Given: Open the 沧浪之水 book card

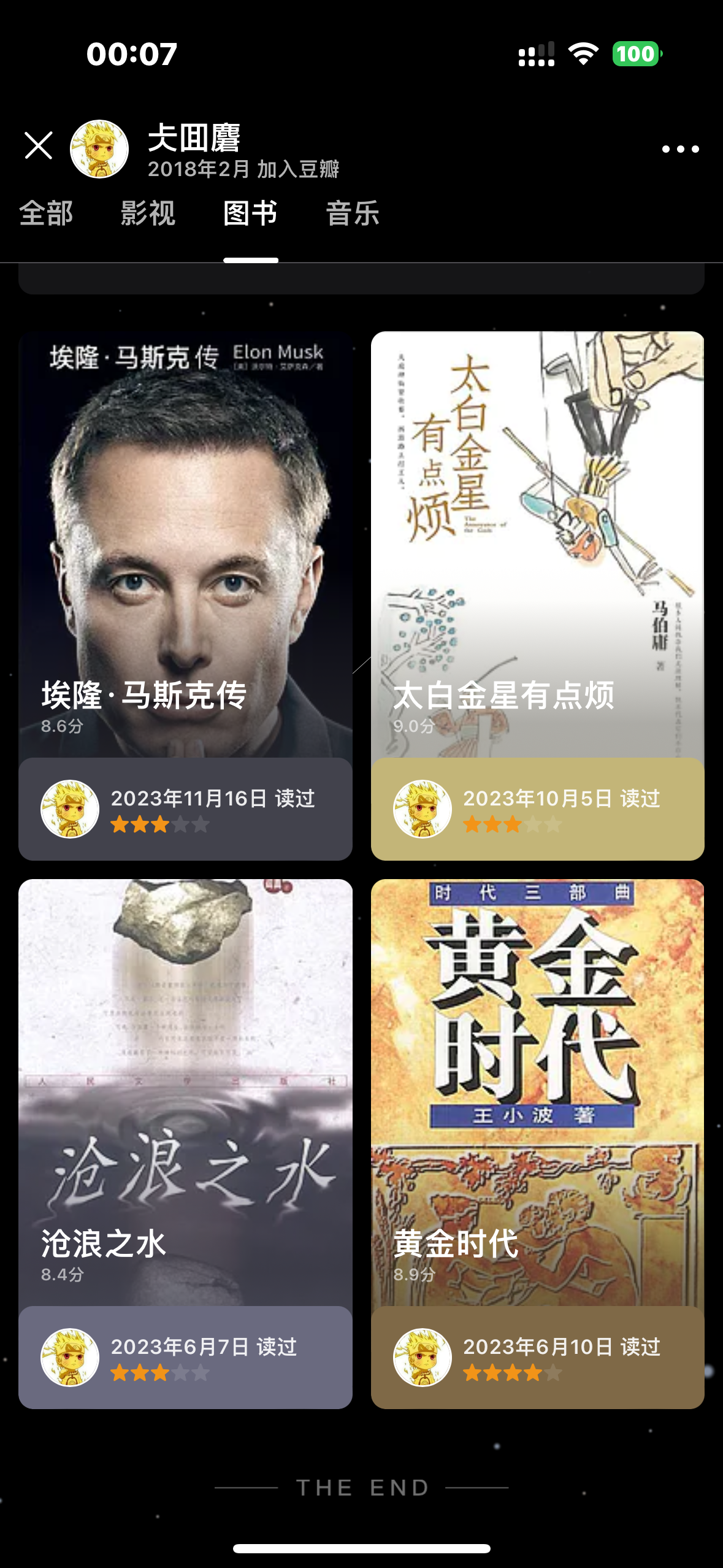Looking at the screenshot, I should point(185,1093).
